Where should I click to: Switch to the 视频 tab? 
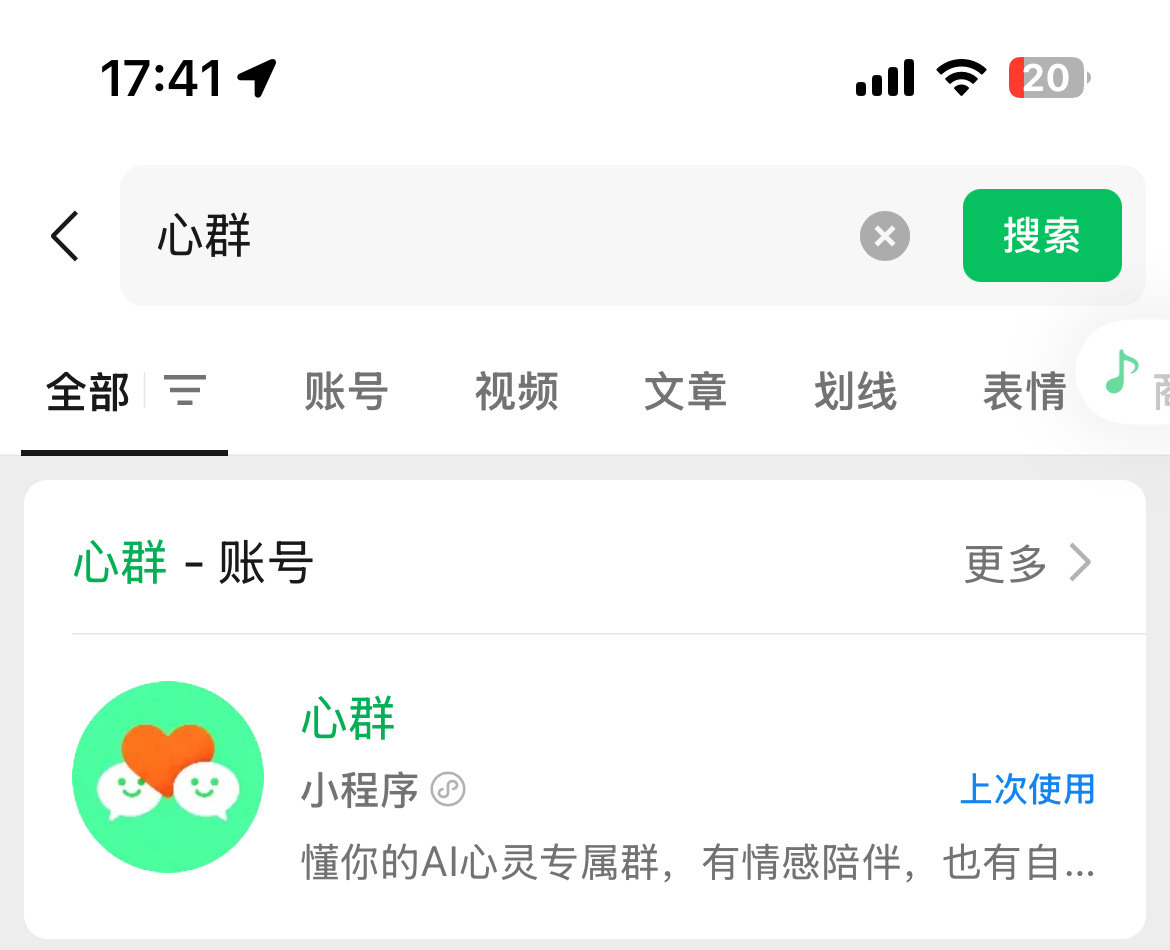(x=516, y=391)
